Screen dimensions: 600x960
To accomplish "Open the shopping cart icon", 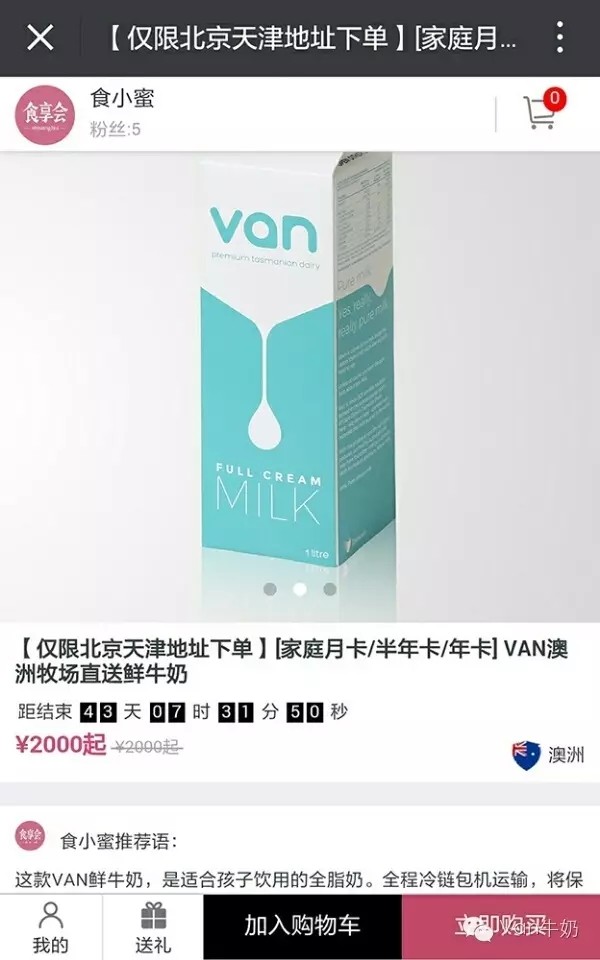I will point(541,112).
